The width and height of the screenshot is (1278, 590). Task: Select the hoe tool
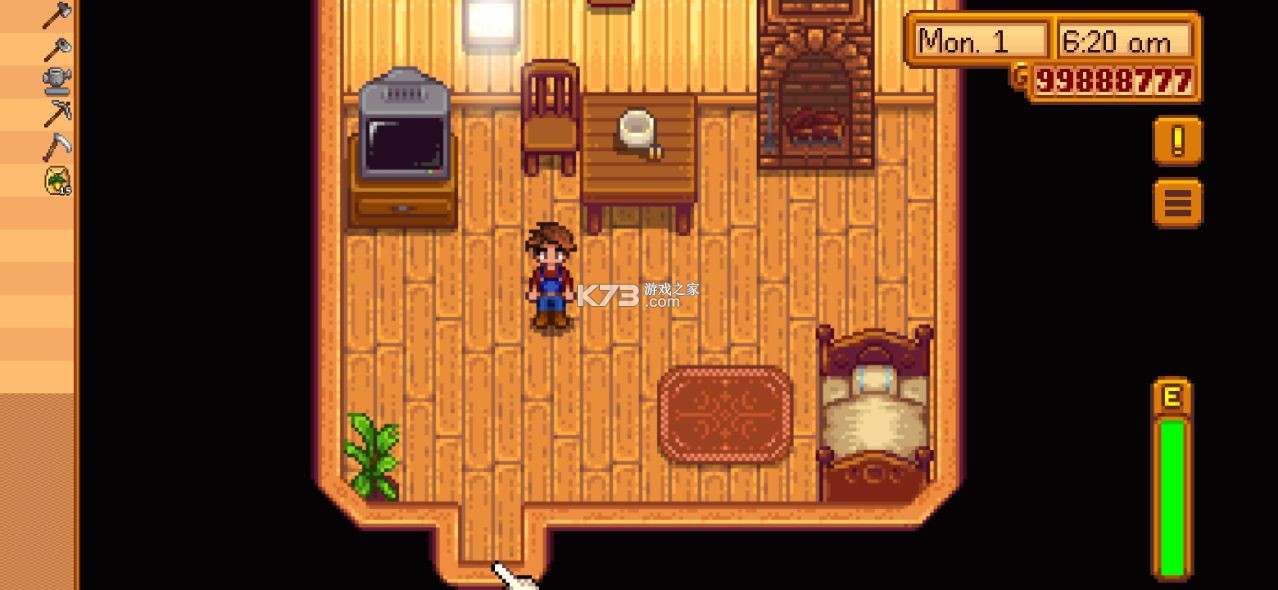(57, 47)
